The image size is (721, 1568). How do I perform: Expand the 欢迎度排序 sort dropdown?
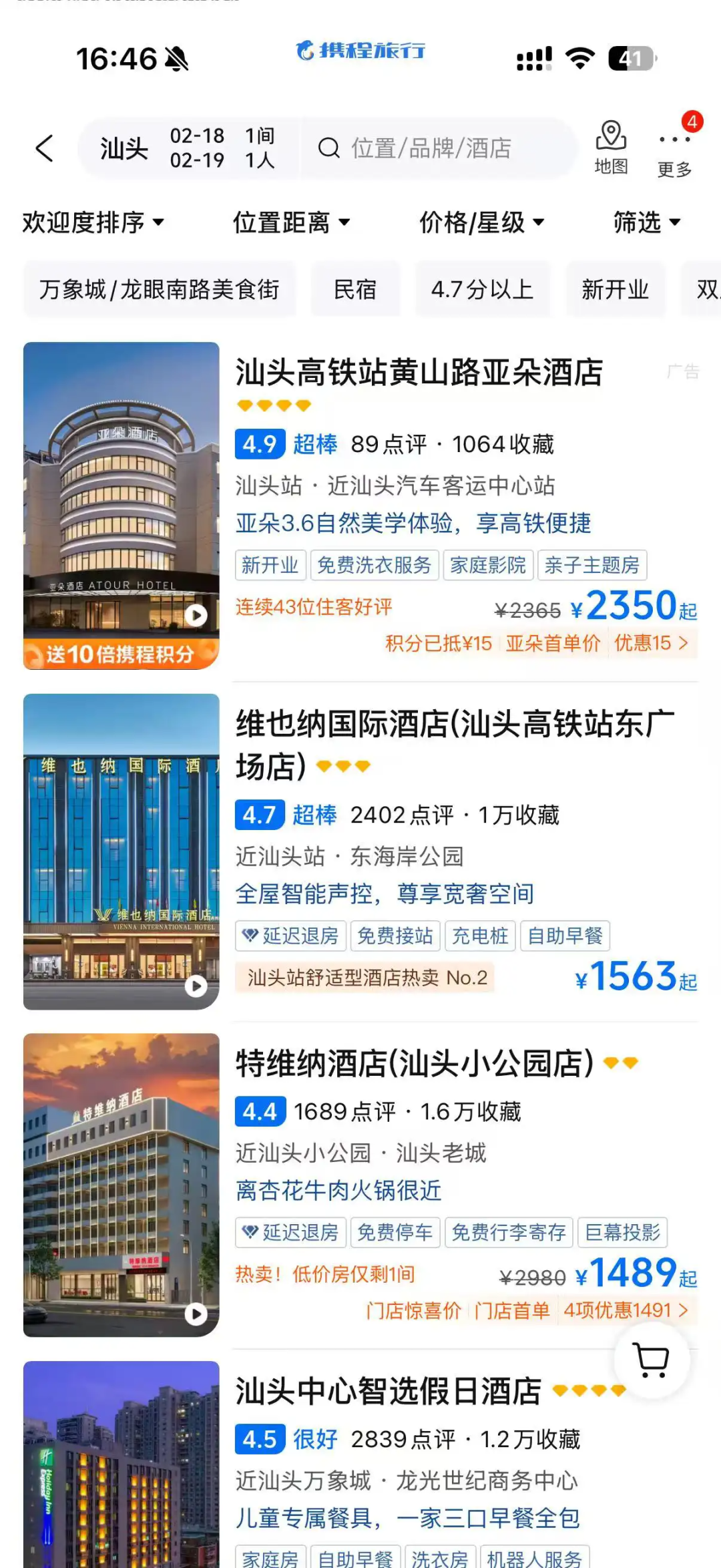[93, 222]
